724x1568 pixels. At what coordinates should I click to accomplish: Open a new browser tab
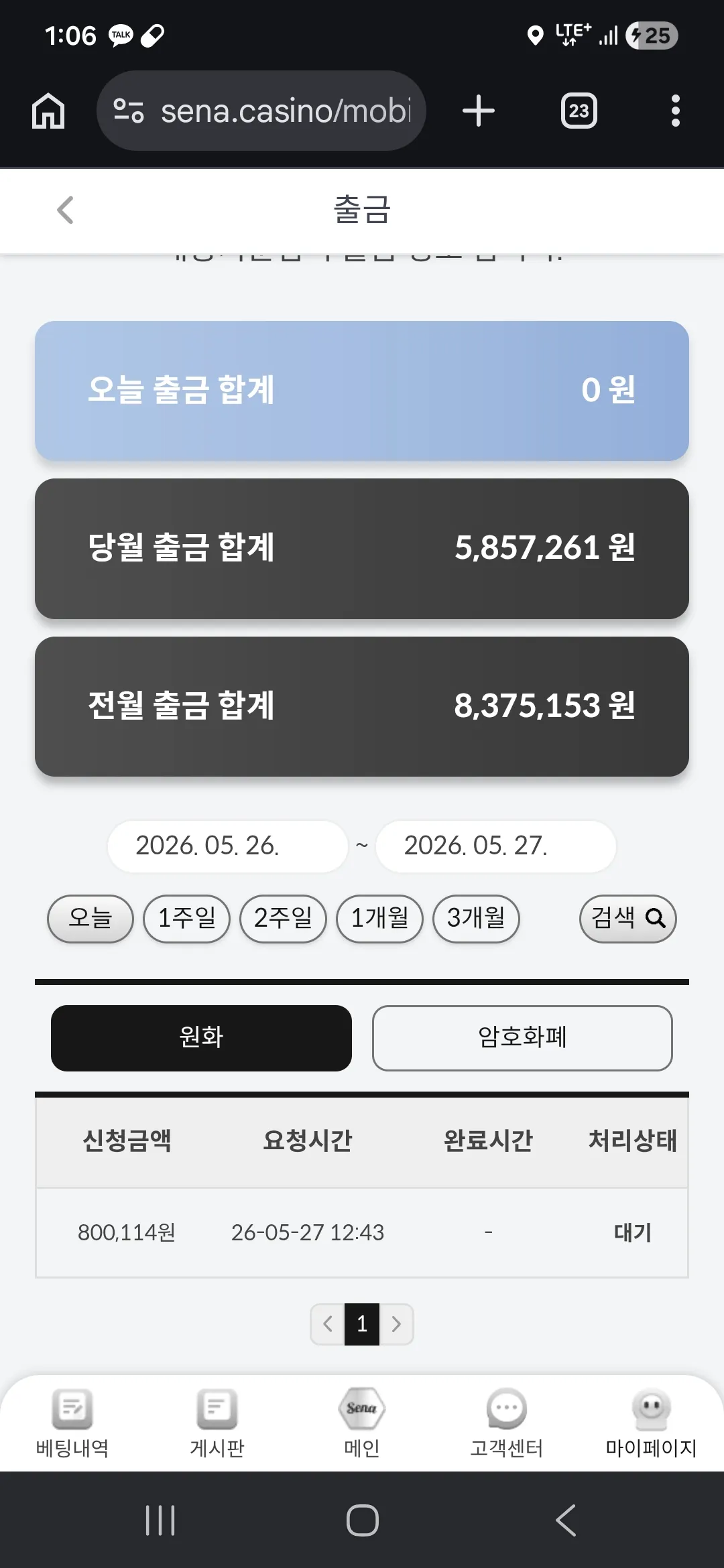[x=479, y=111]
